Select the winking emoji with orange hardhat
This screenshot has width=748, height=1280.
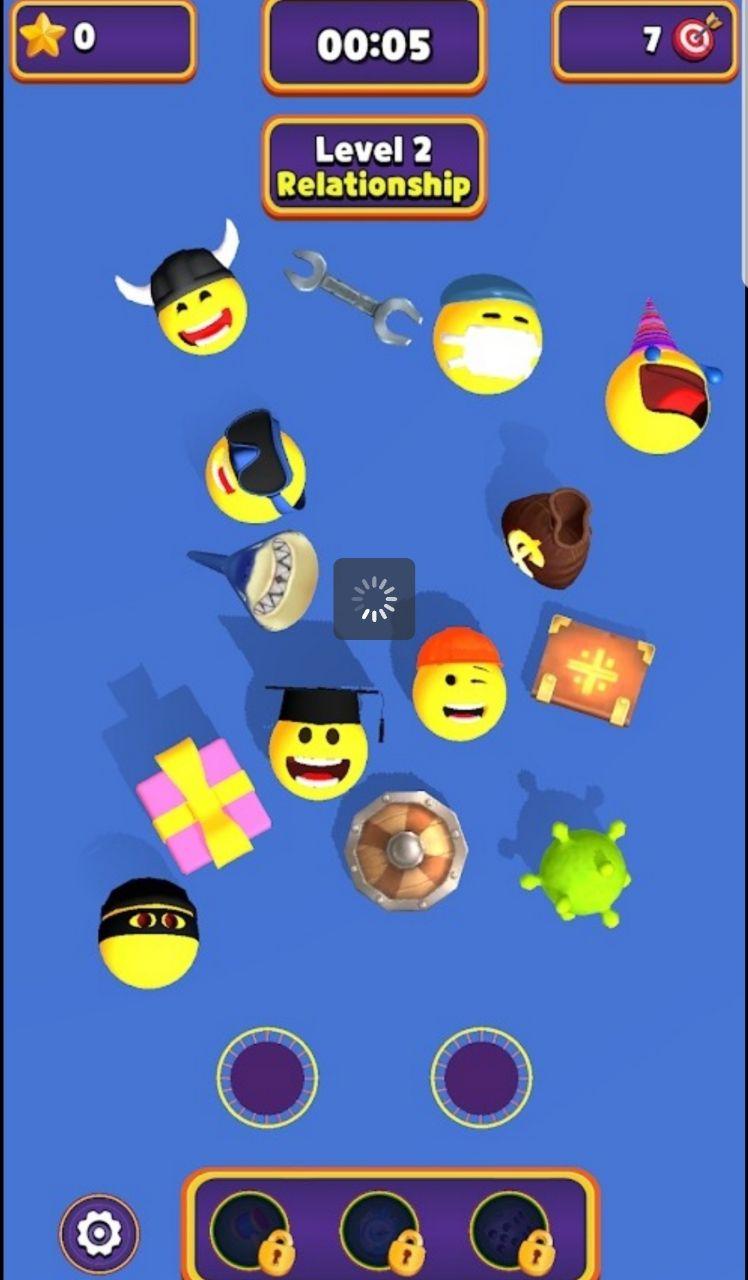[x=460, y=684]
